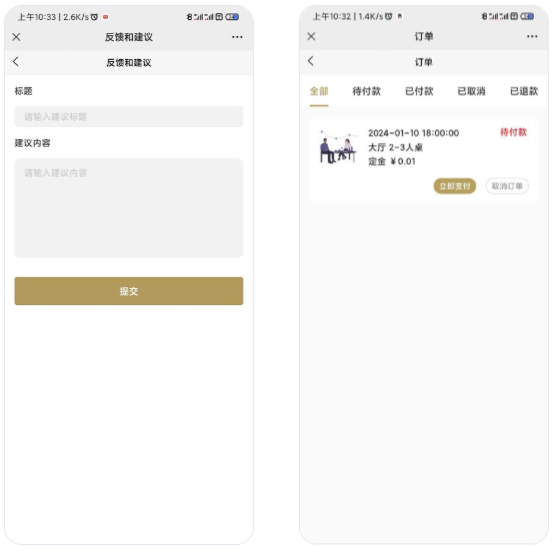
Task: Cancel the order via 取消订单
Action: [507, 186]
